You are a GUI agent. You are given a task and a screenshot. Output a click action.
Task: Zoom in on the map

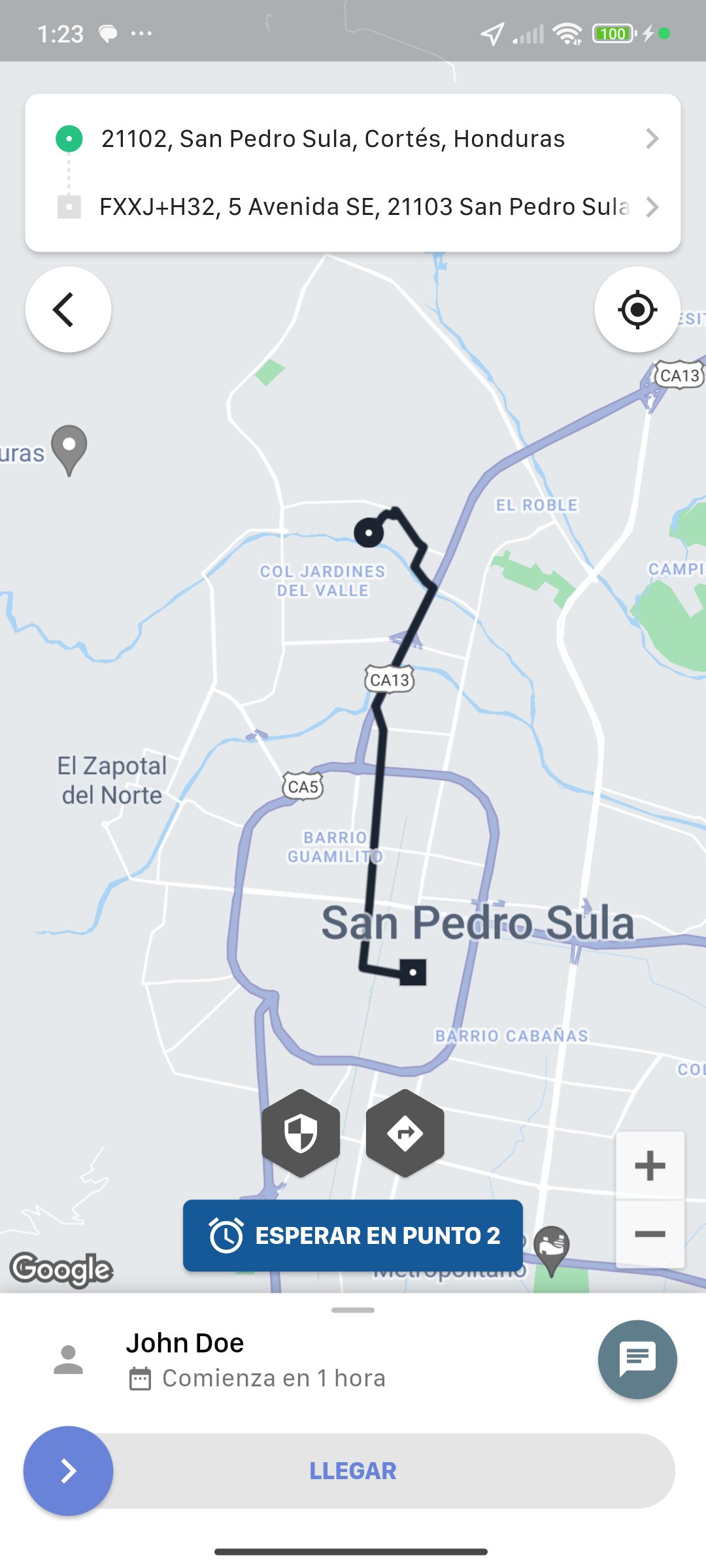[x=650, y=1166]
